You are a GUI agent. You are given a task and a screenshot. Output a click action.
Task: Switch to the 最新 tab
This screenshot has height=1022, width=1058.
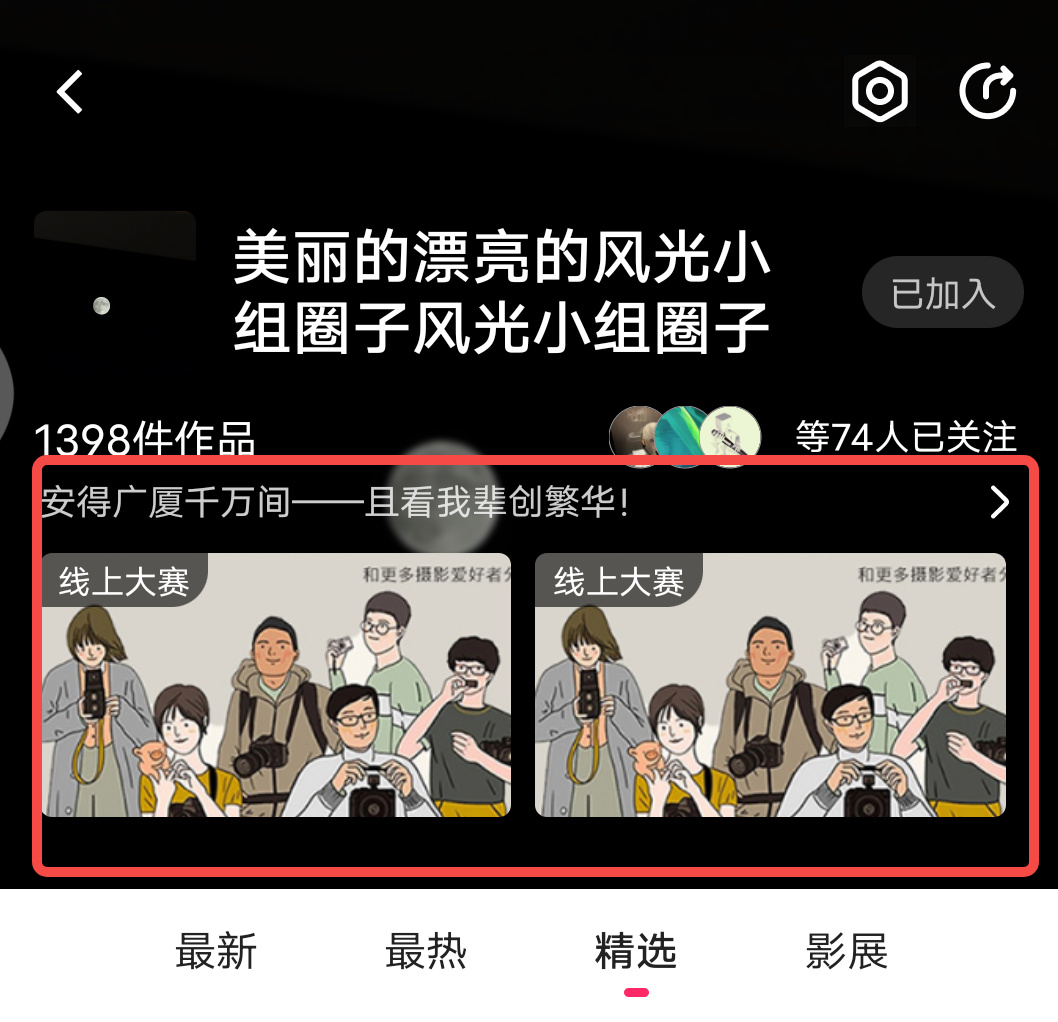[x=216, y=951]
